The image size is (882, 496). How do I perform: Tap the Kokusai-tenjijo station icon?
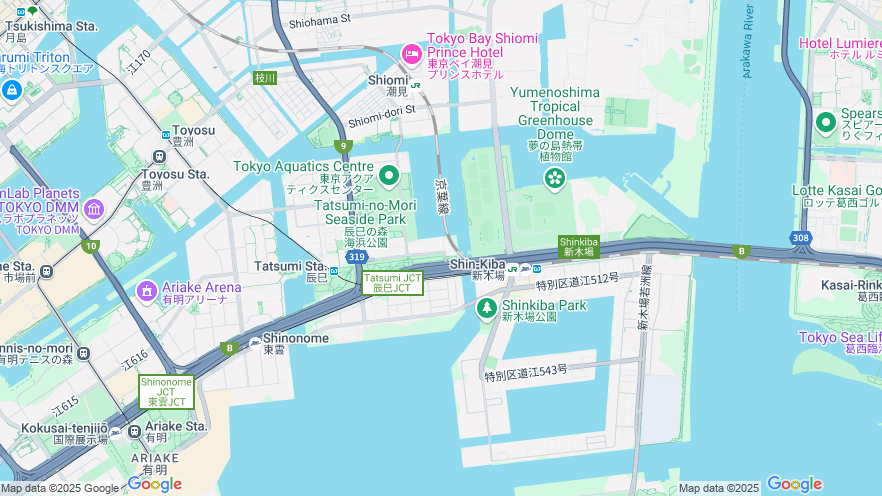pyautogui.click(x=116, y=433)
